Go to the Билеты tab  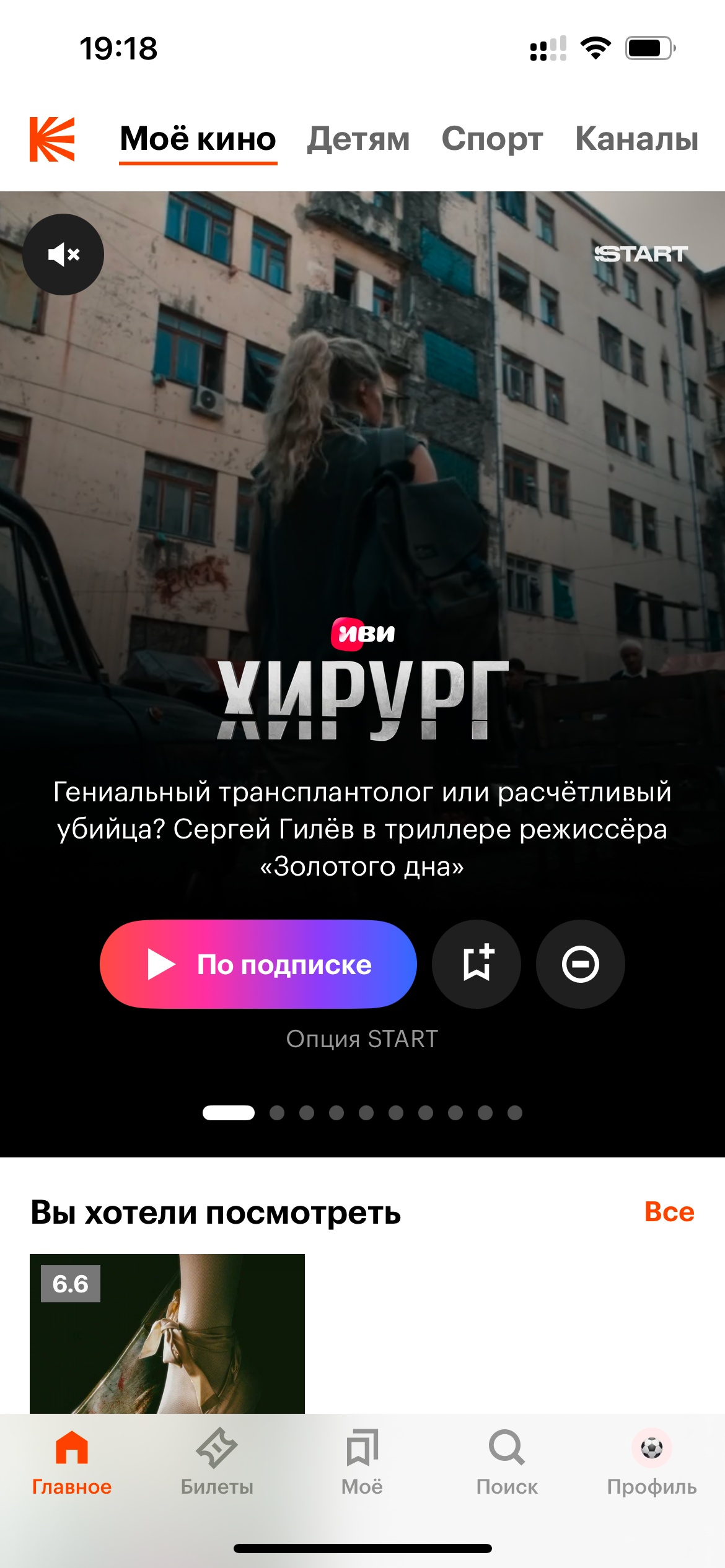[x=217, y=1461]
